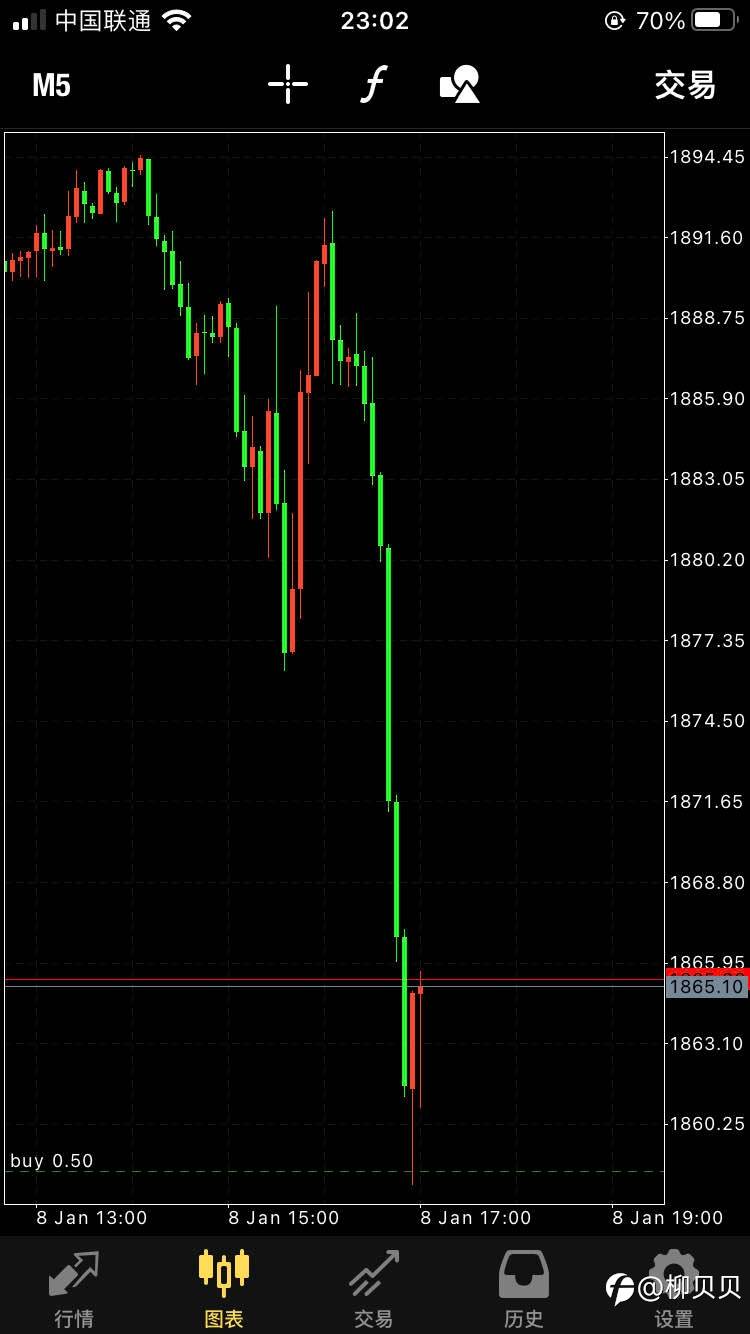
Task: Go to the 交易 bottom tab
Action: point(374,1289)
